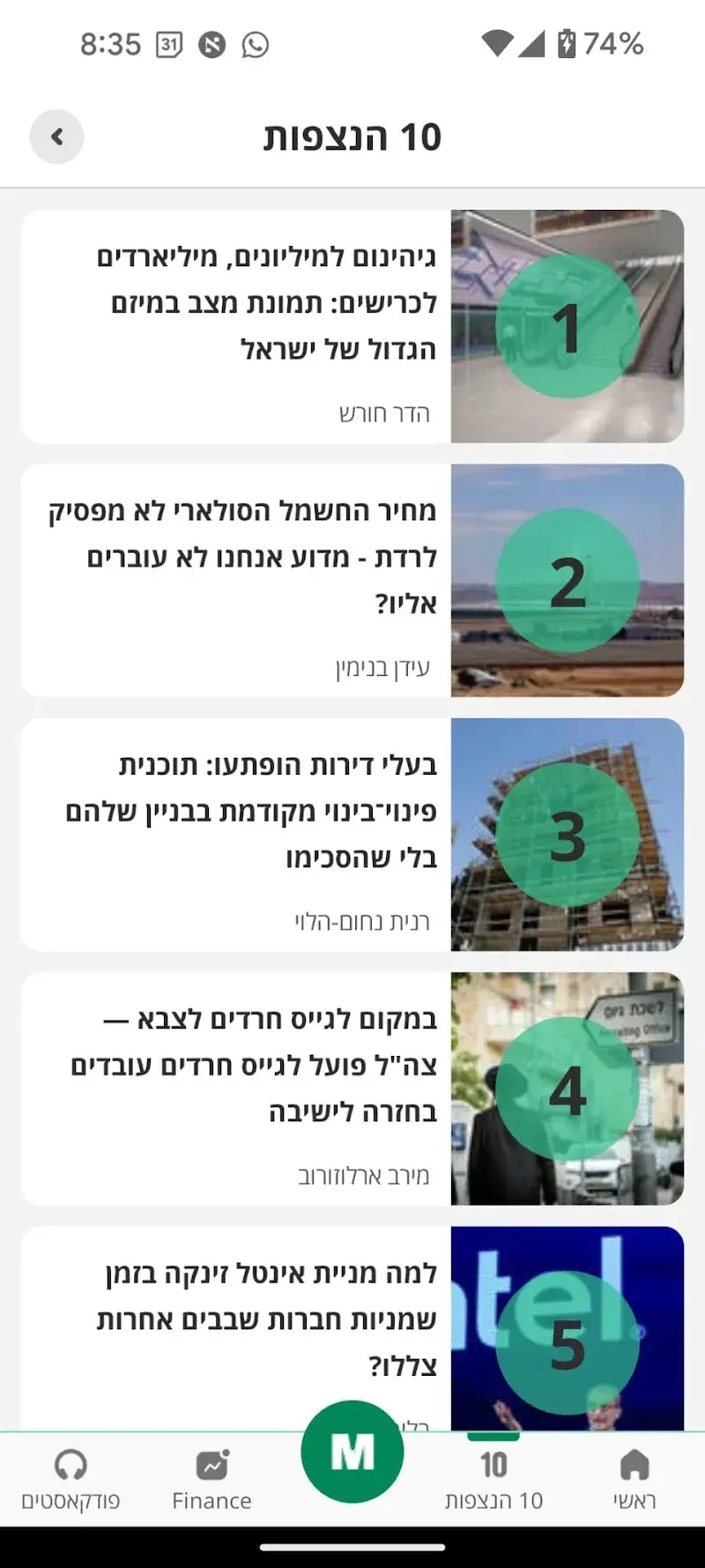Open the Finance section icon
The width and height of the screenshot is (705, 1568).
point(211,1463)
